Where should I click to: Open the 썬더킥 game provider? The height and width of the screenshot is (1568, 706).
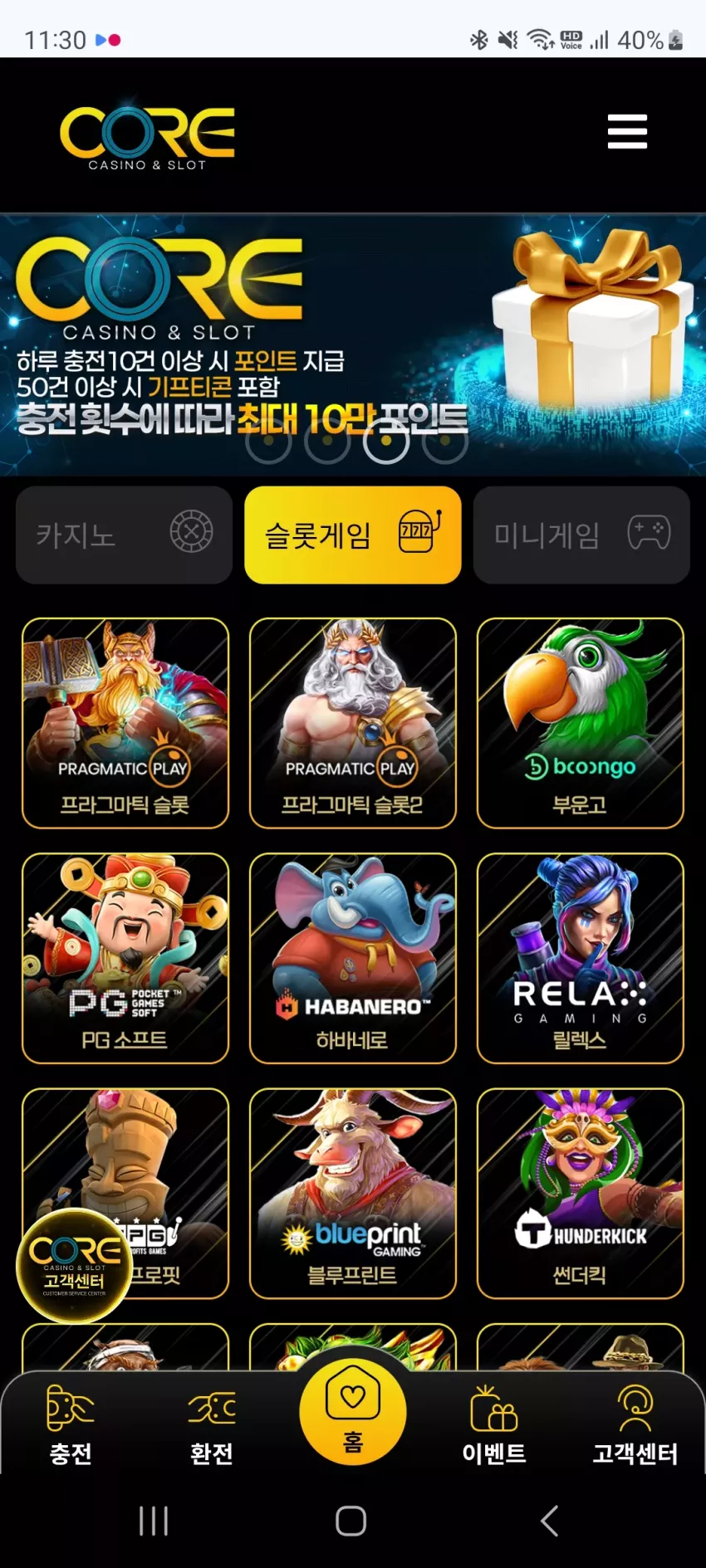coord(581,1193)
